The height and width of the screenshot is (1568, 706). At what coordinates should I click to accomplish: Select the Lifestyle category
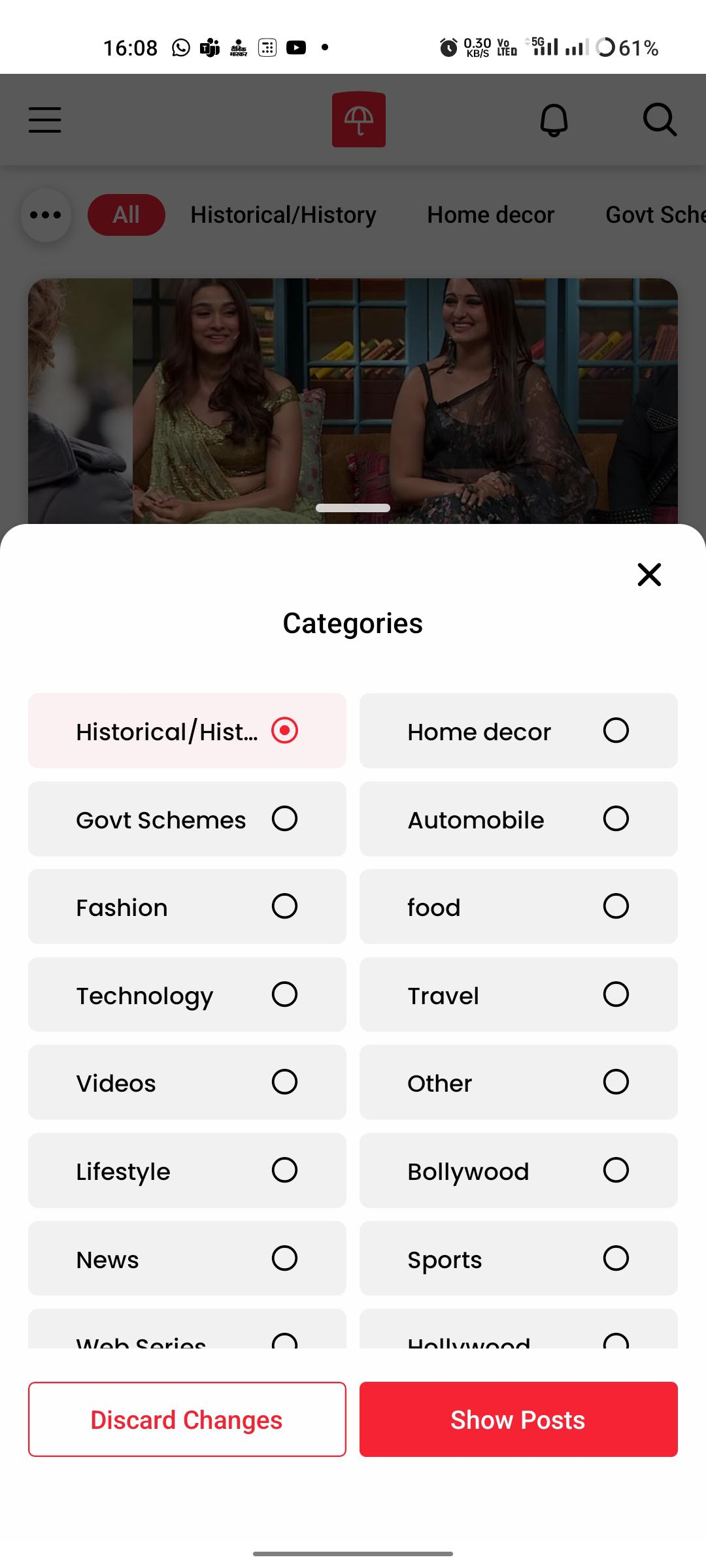[187, 1171]
